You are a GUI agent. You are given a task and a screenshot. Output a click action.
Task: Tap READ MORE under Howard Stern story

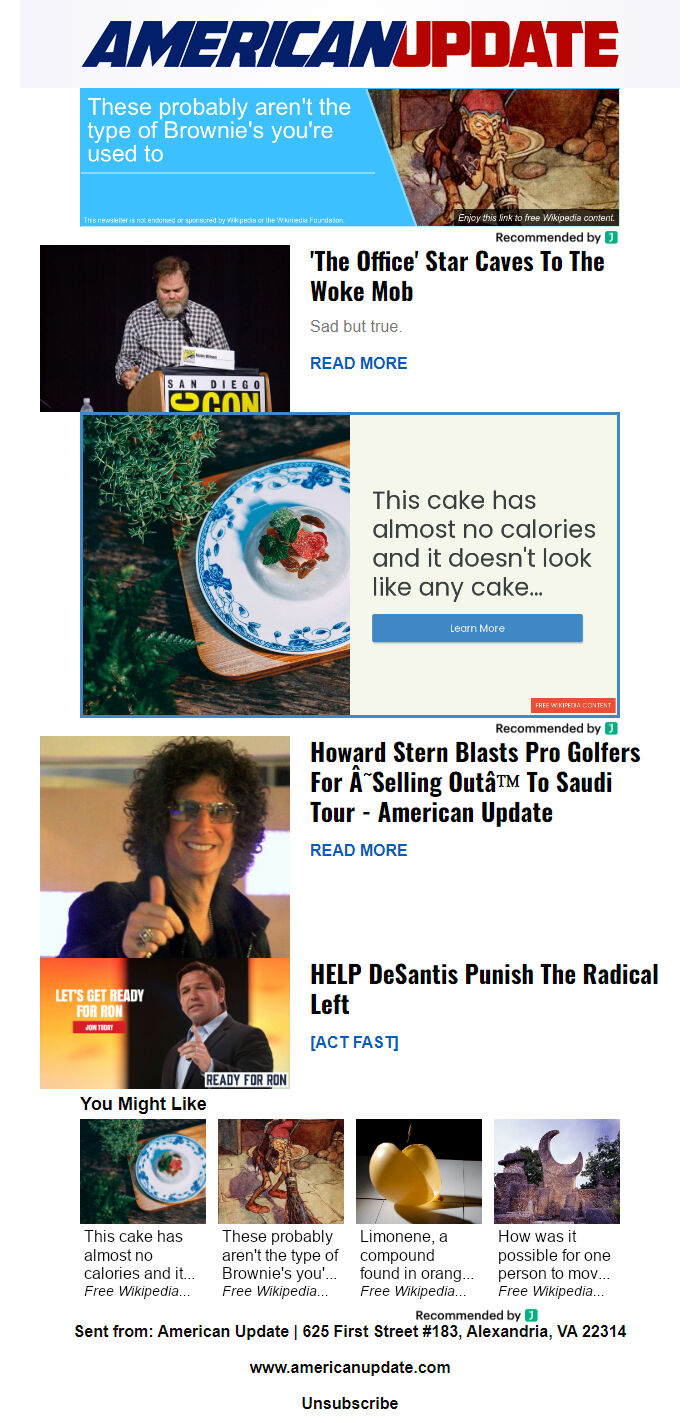(358, 850)
